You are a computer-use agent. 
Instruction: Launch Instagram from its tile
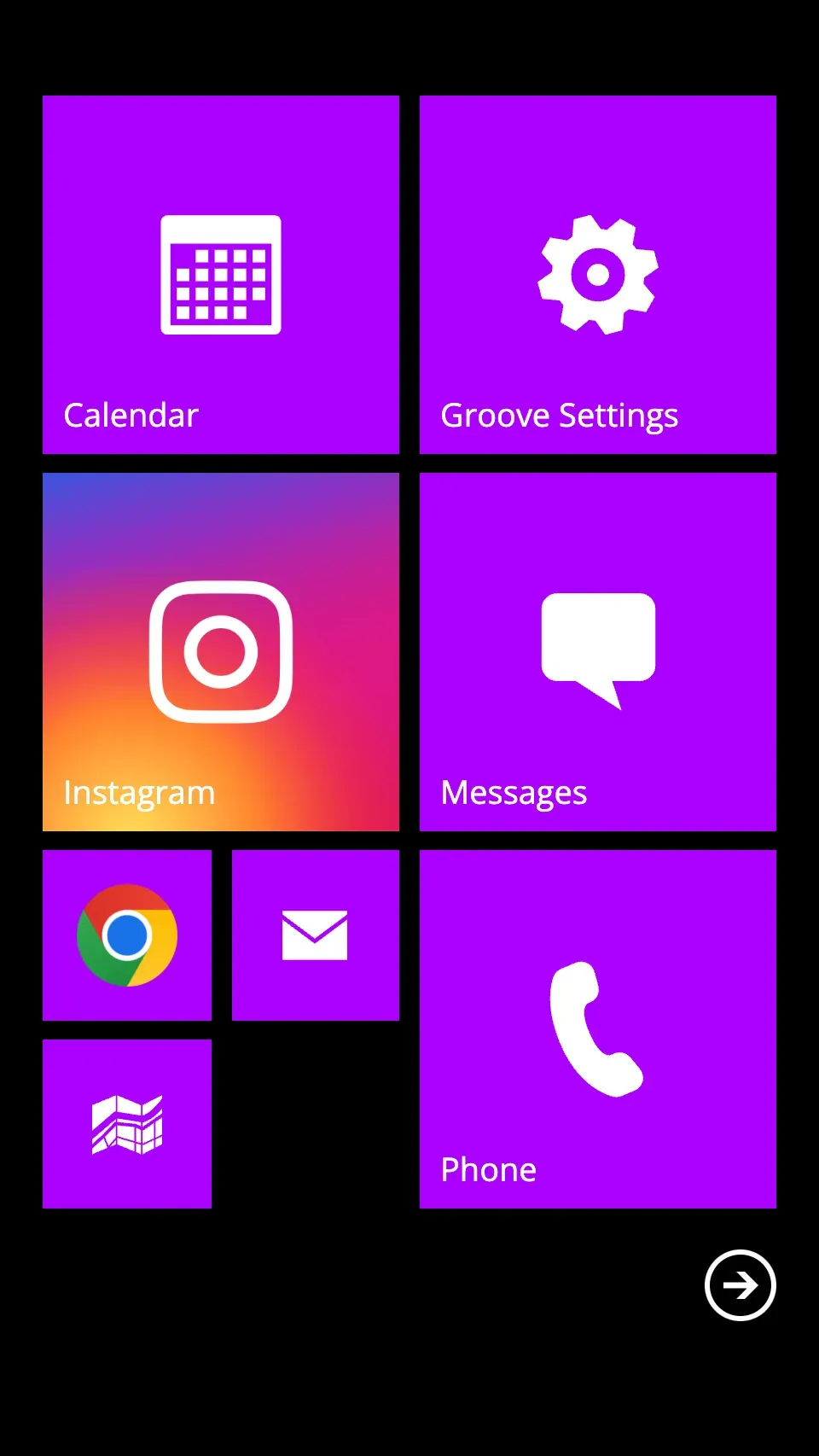coord(221,652)
